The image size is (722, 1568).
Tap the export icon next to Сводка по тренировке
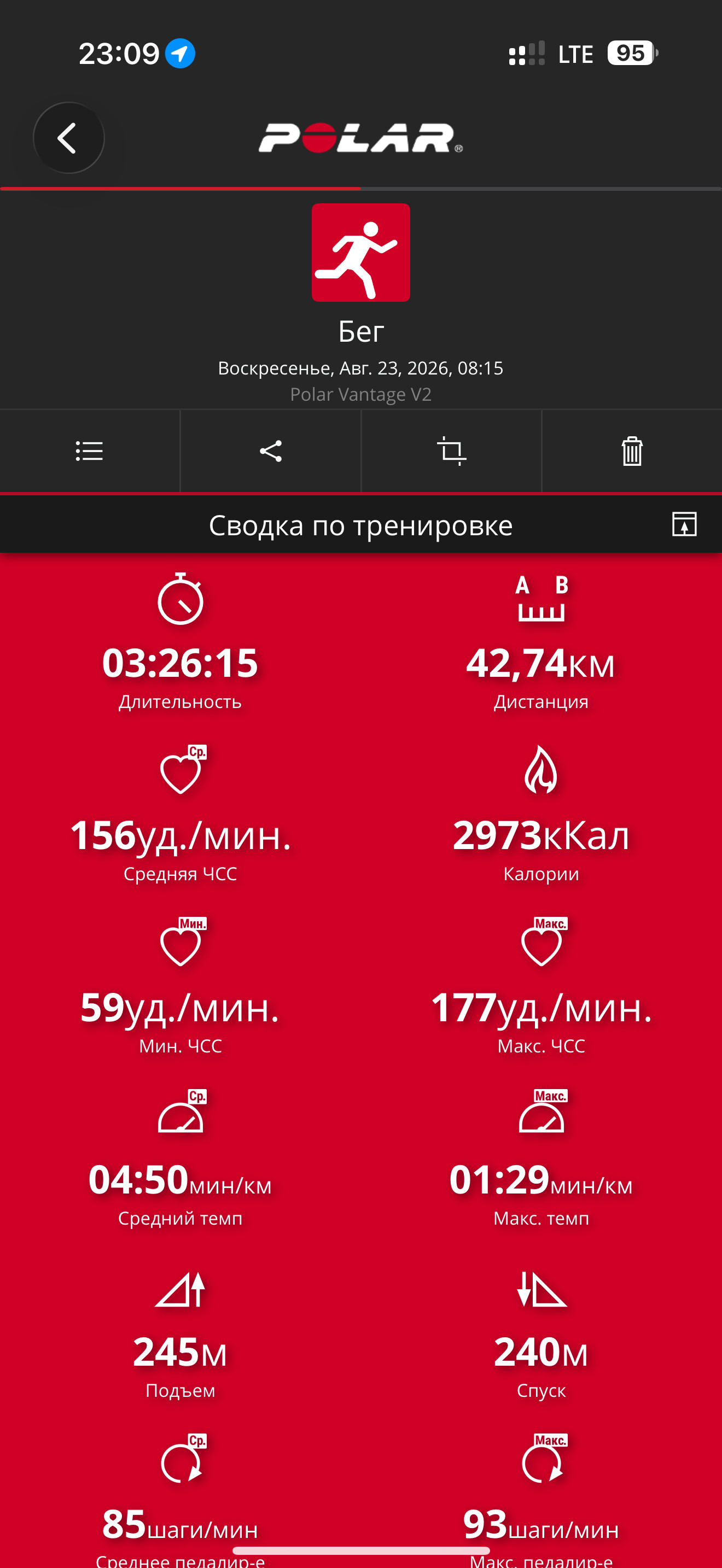pyautogui.click(x=684, y=524)
